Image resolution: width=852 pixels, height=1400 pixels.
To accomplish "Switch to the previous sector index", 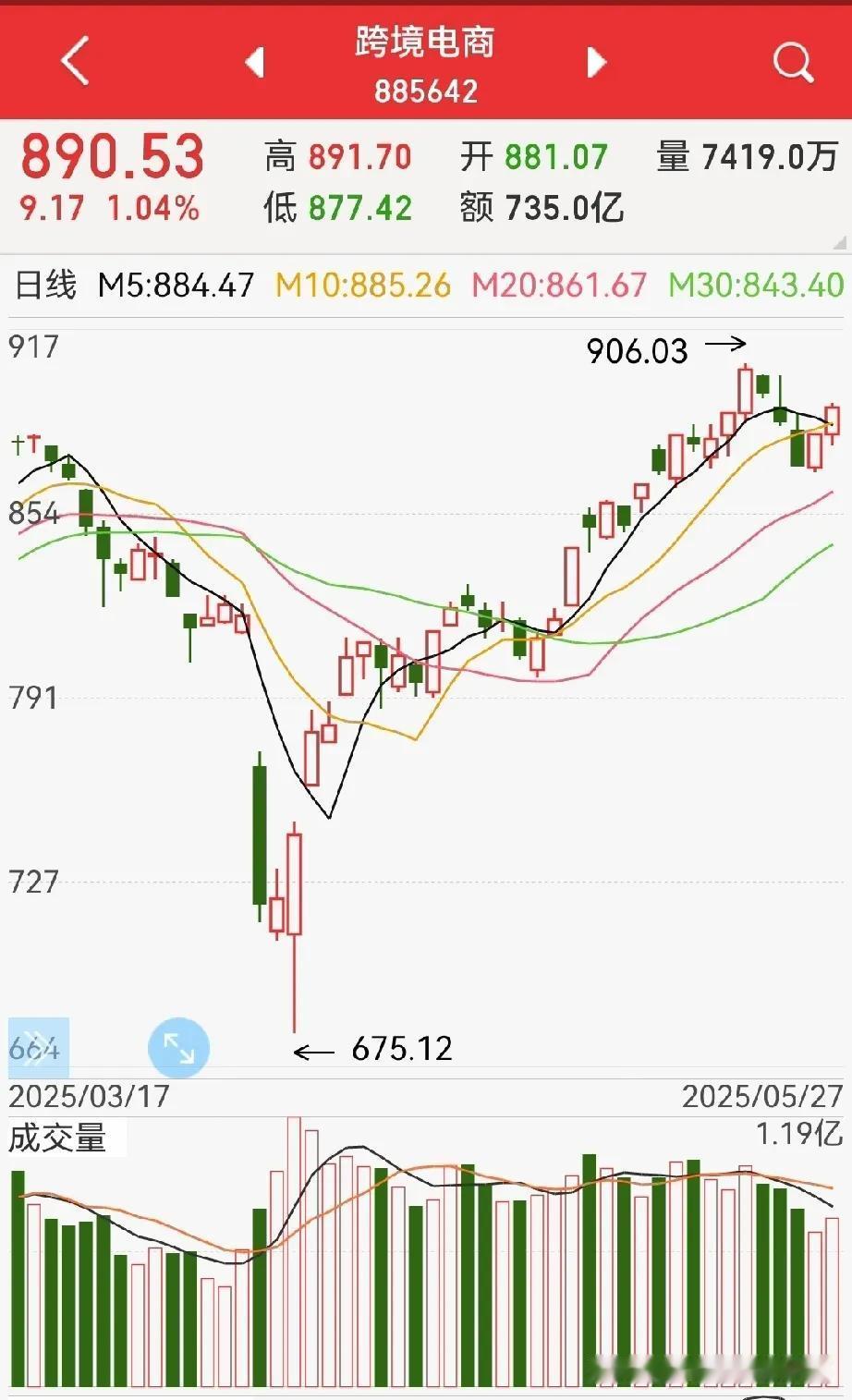I will [255, 62].
